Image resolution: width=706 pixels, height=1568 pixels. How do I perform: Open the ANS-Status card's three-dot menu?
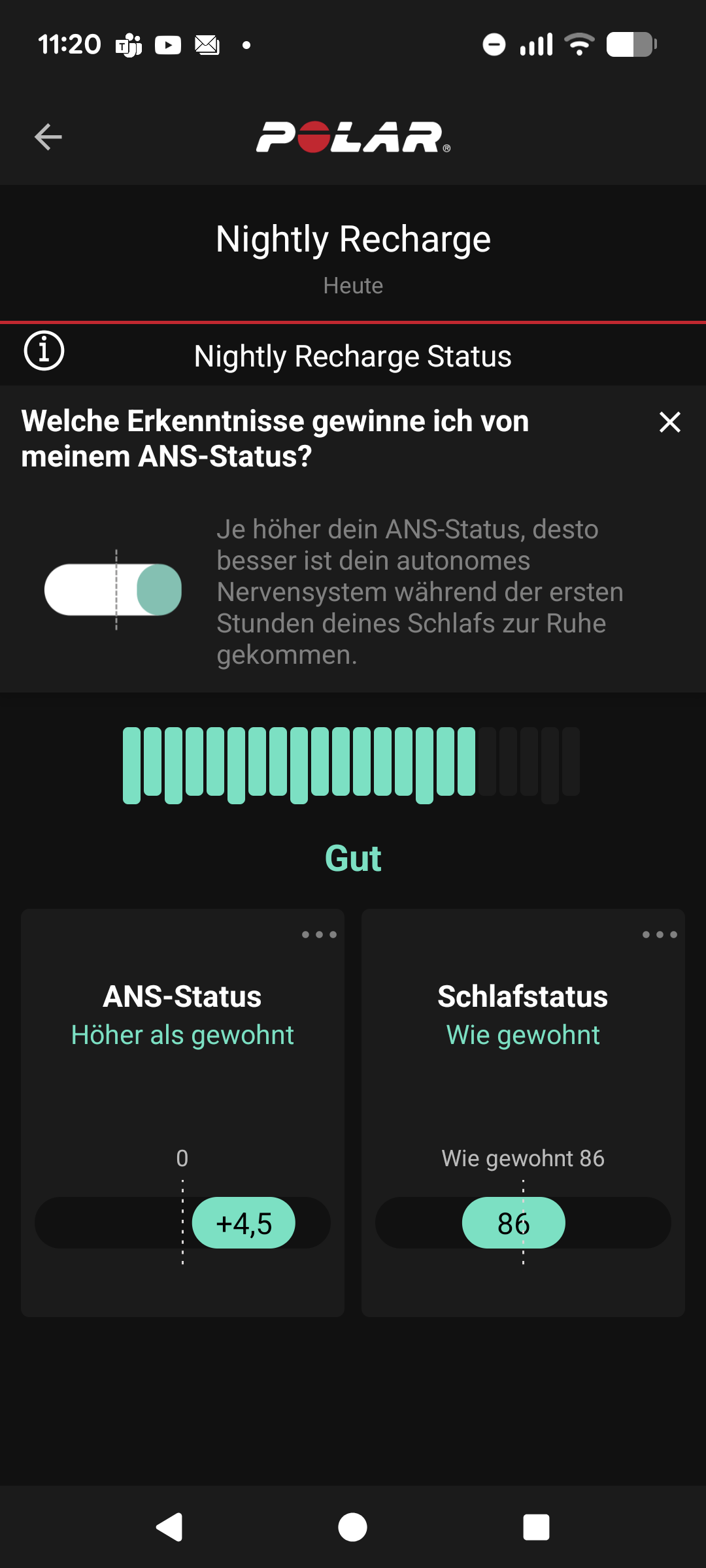319,935
